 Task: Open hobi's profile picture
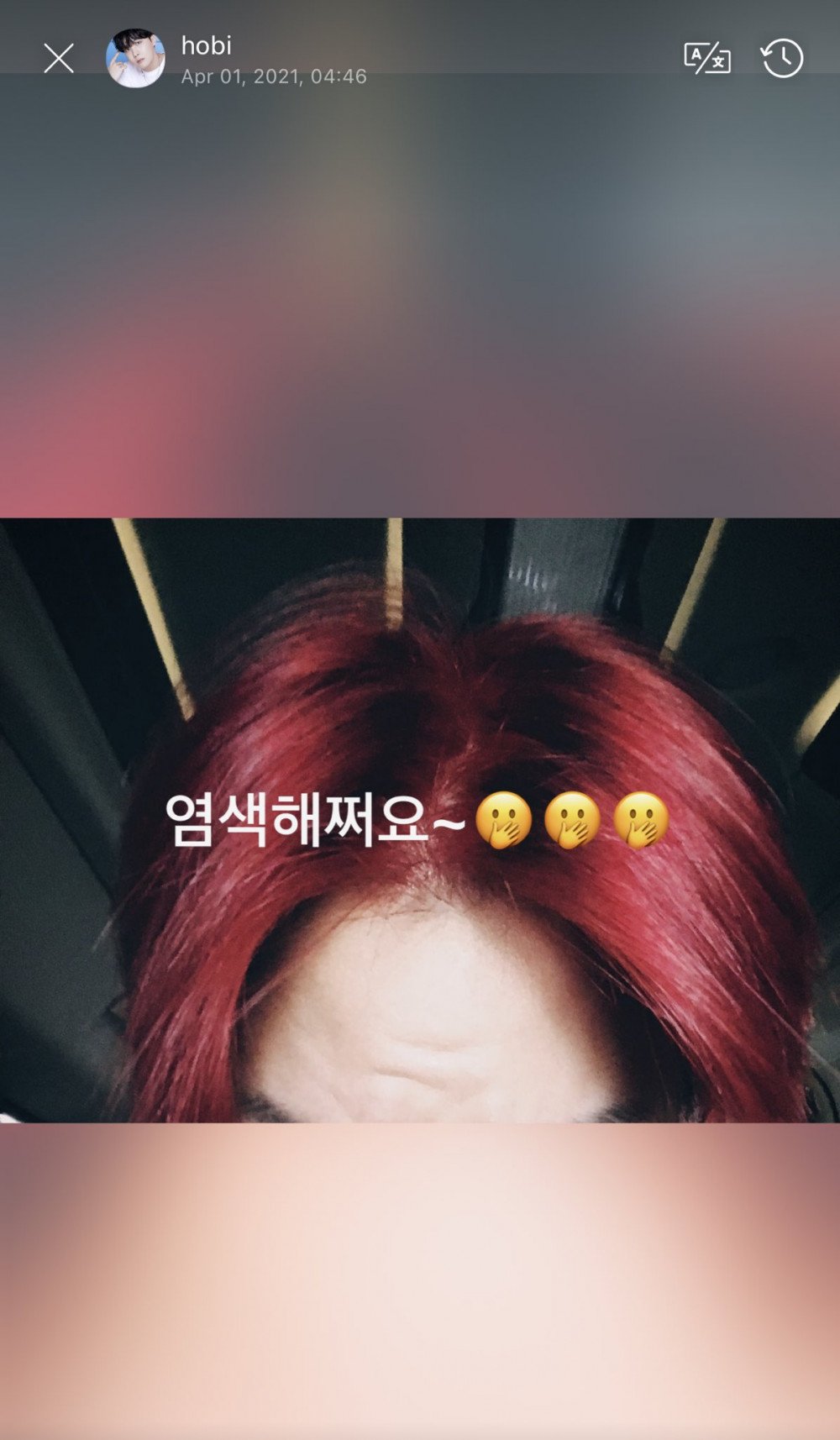pyautogui.click(x=134, y=59)
